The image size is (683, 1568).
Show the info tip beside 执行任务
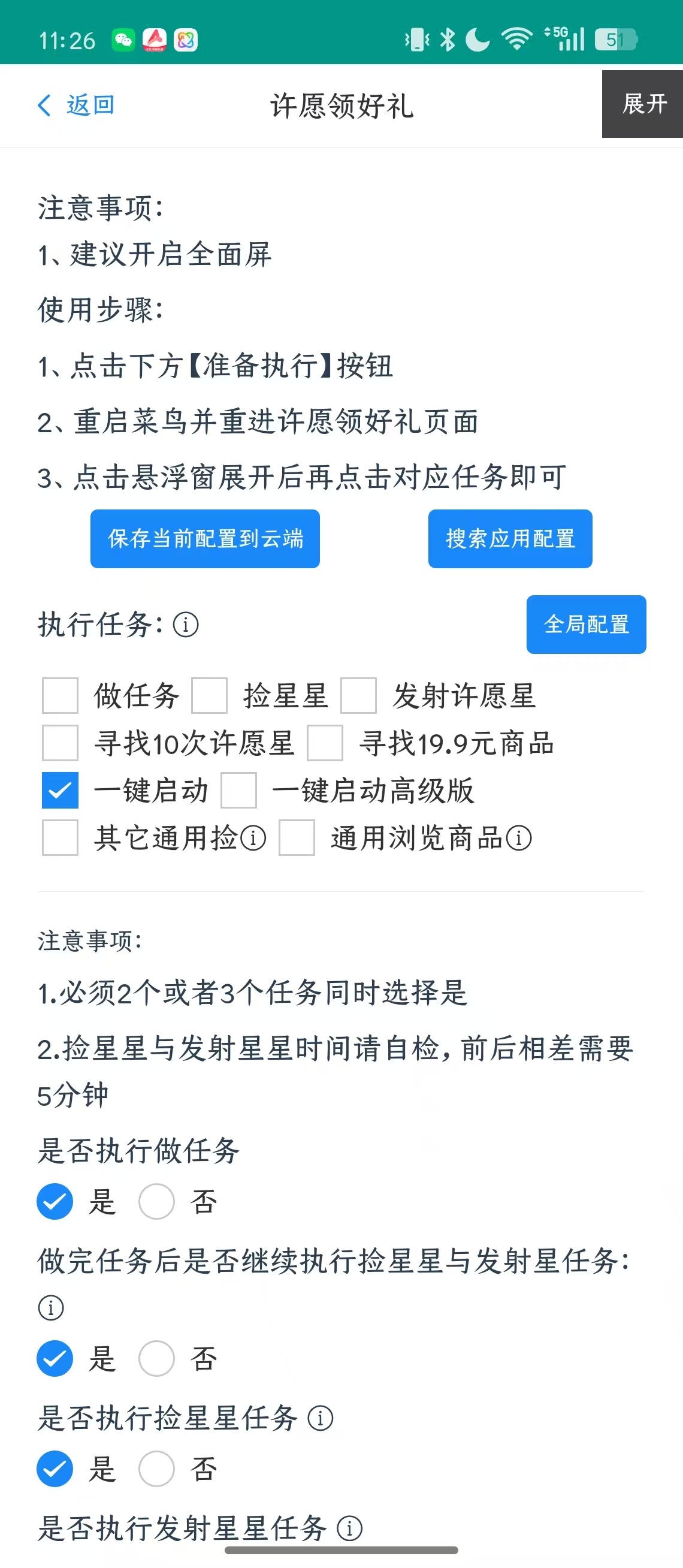click(x=186, y=625)
